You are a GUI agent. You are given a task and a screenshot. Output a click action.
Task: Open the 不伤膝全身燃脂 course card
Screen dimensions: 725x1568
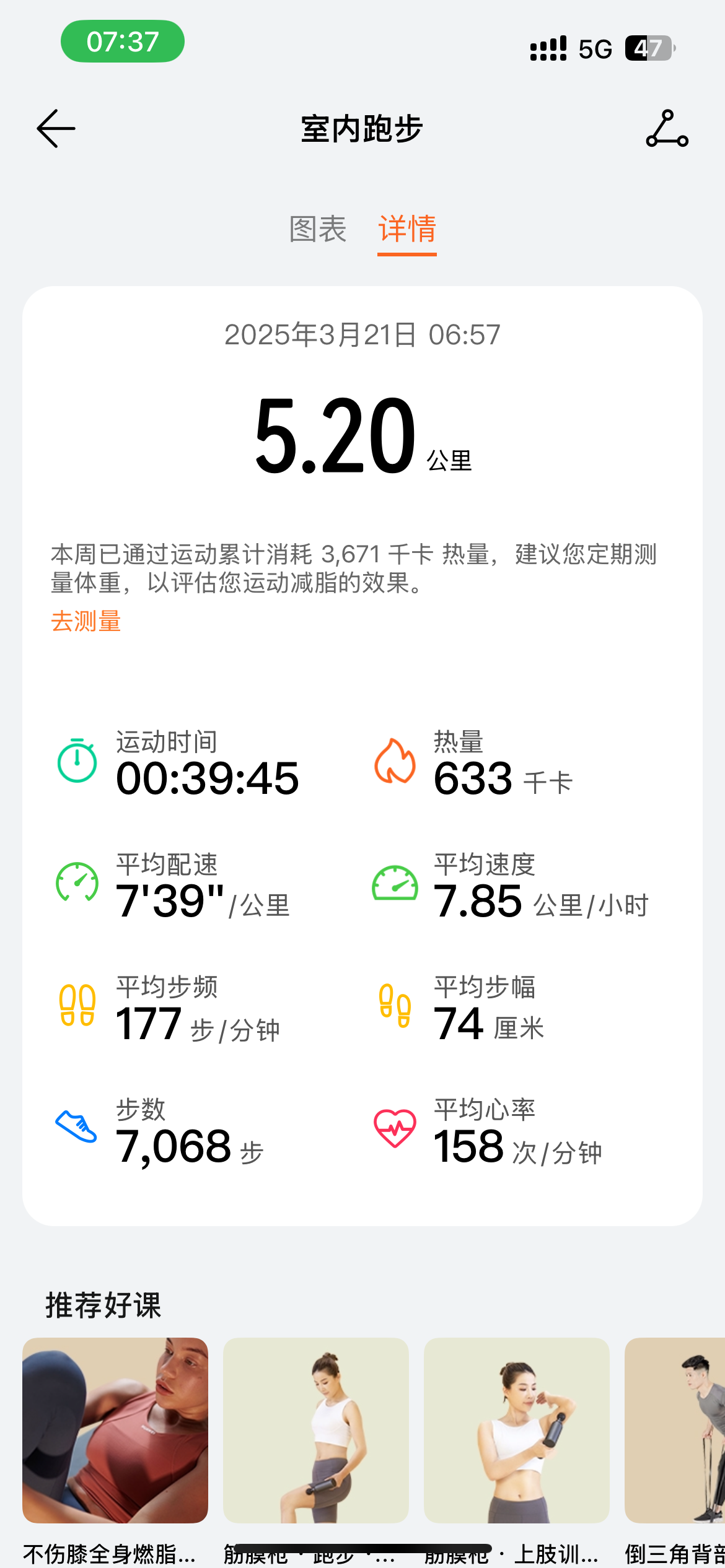coord(115,1431)
